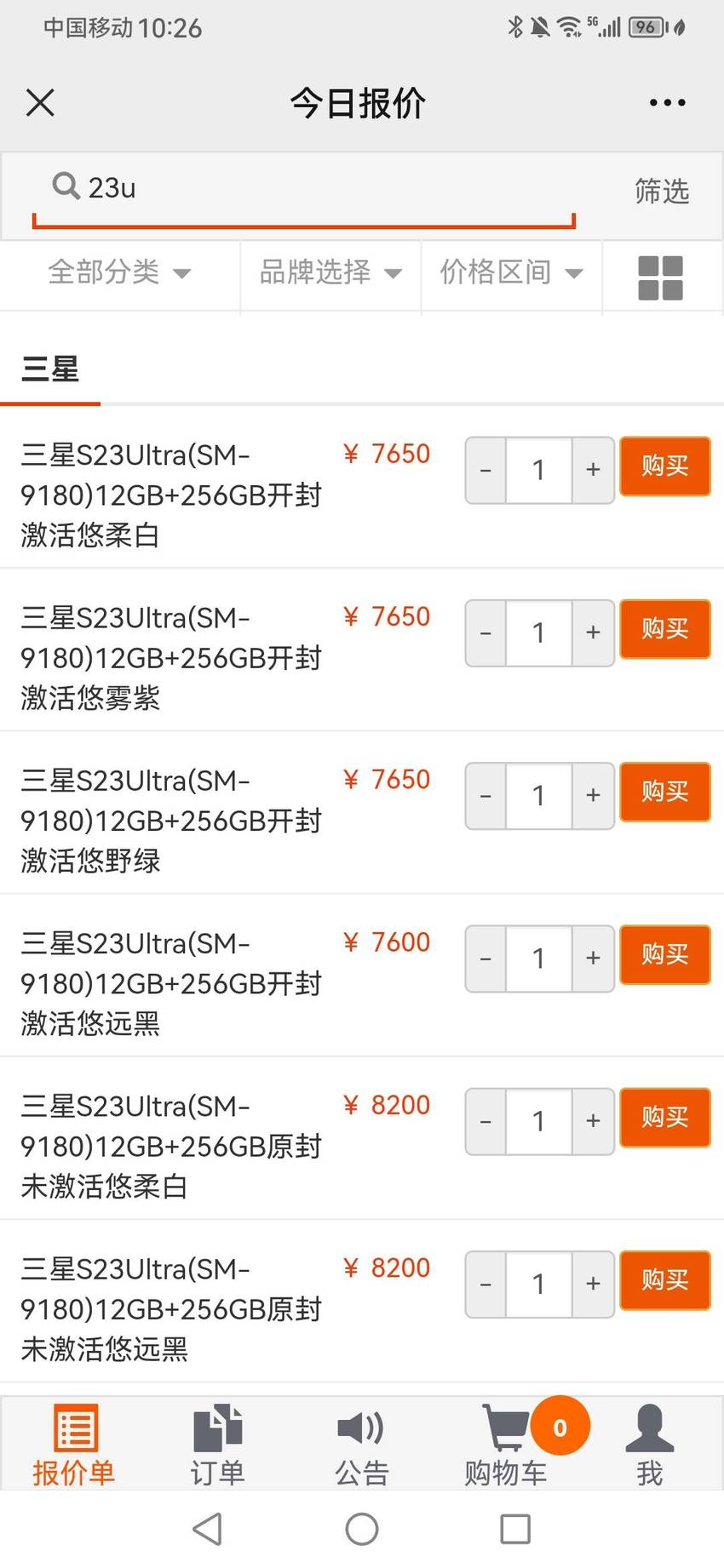This screenshot has width=724, height=1568.
Task: Tap the system back navigation button
Action: coord(208,1529)
